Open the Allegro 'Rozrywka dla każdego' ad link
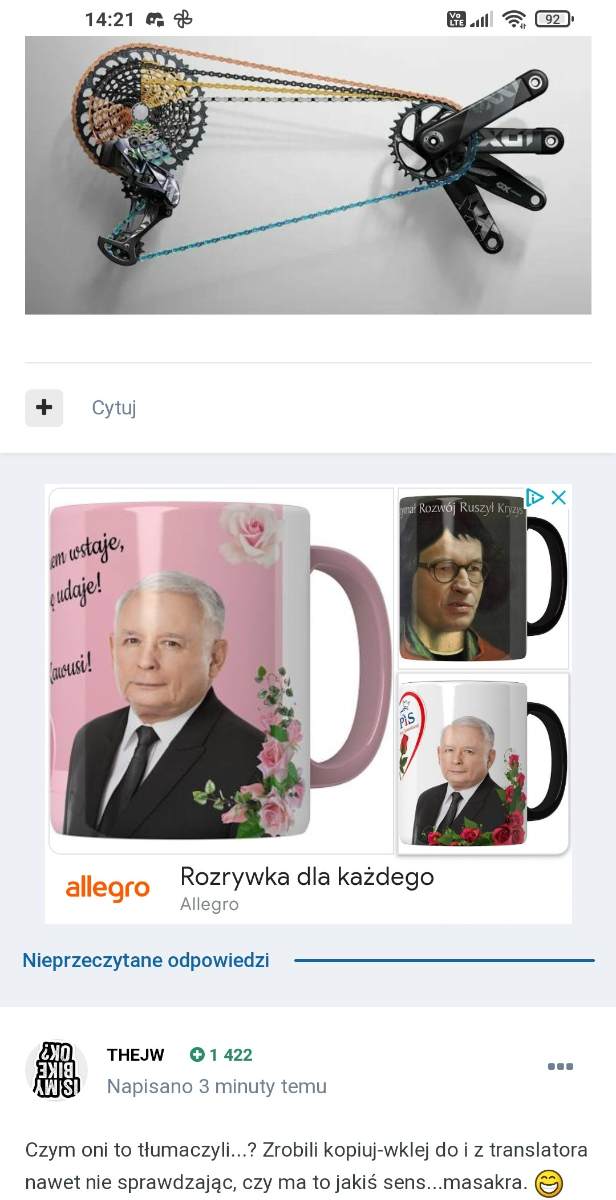616x1200 pixels. click(x=307, y=877)
